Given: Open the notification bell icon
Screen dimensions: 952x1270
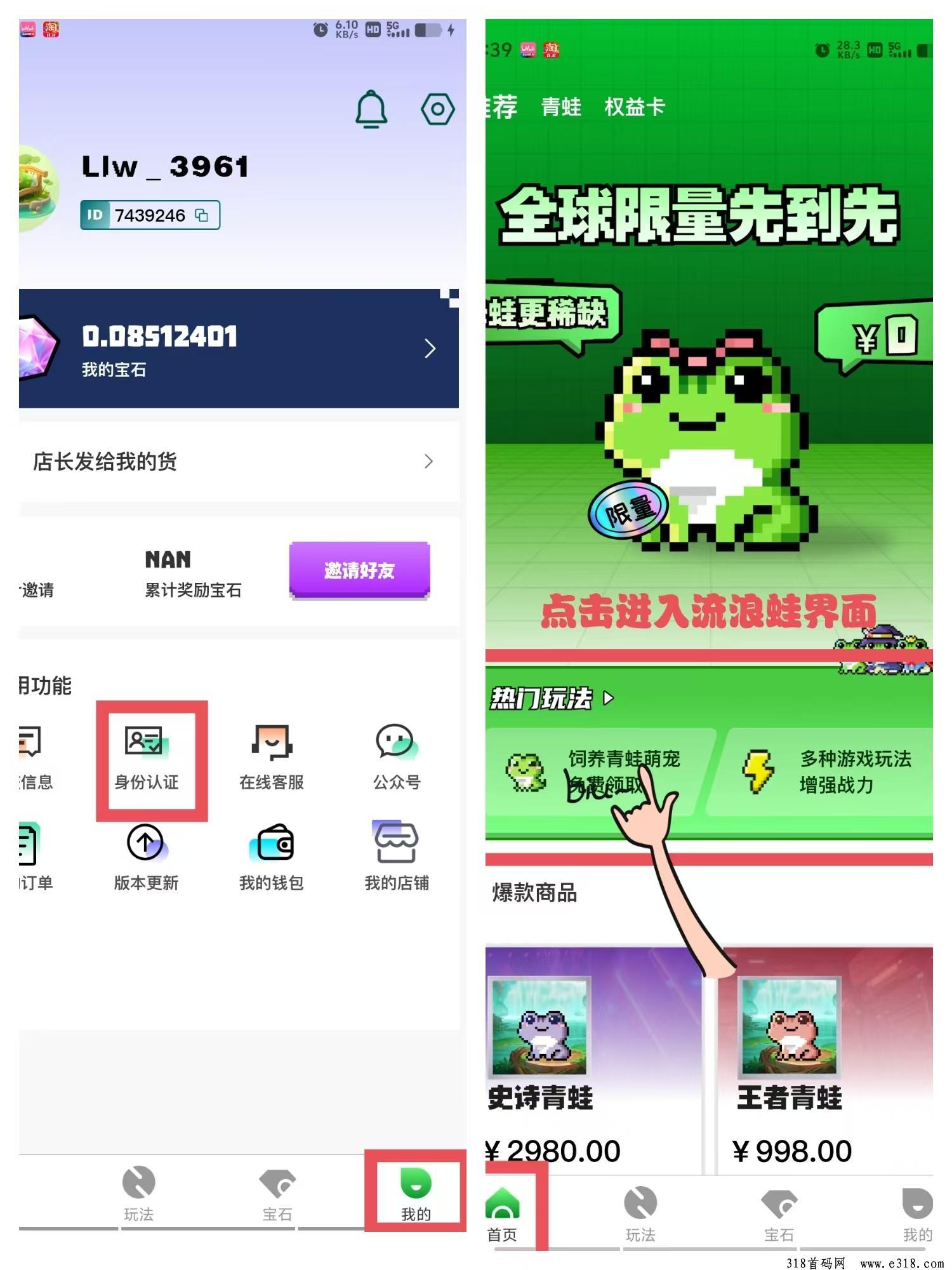Looking at the screenshot, I should (x=371, y=109).
